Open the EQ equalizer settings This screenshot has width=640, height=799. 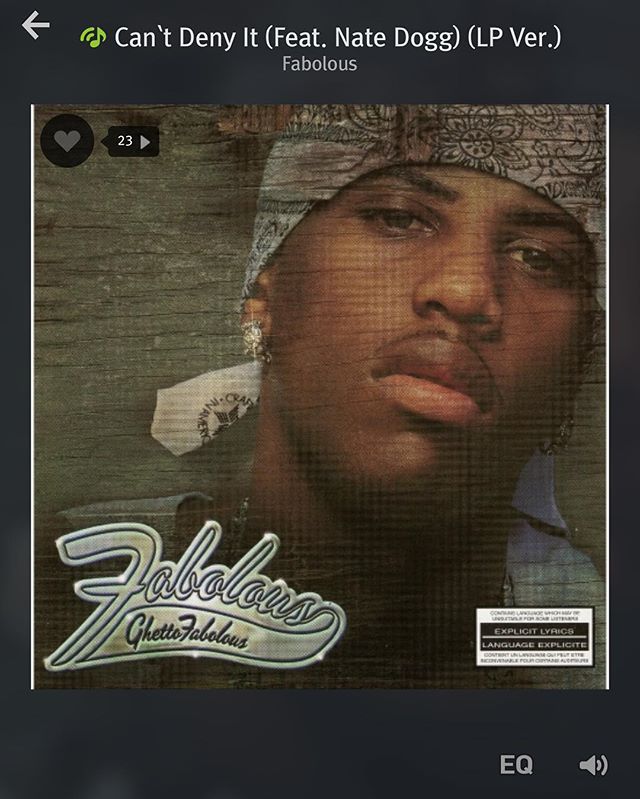coord(516,765)
